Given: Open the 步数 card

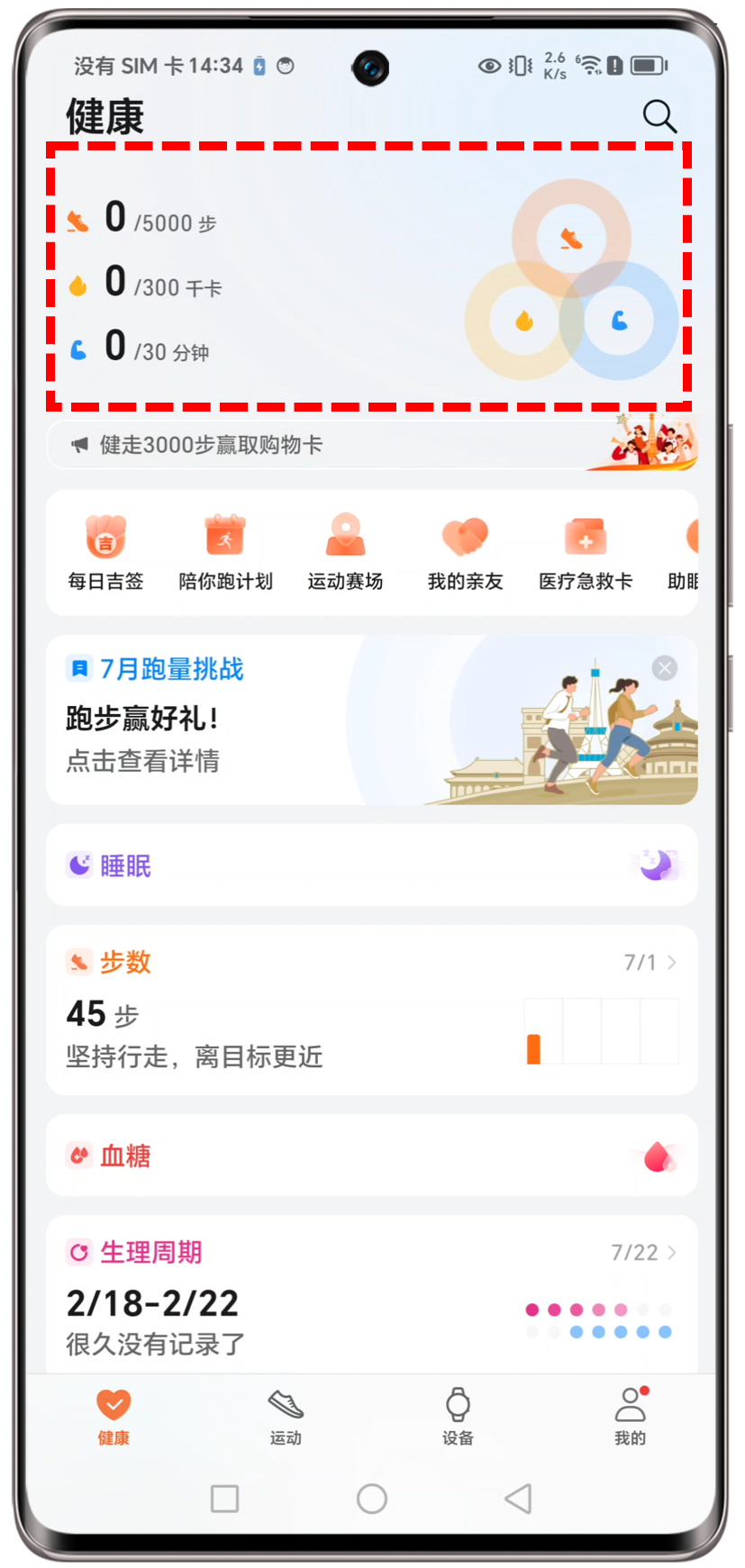Looking at the screenshot, I should (x=371, y=1011).
